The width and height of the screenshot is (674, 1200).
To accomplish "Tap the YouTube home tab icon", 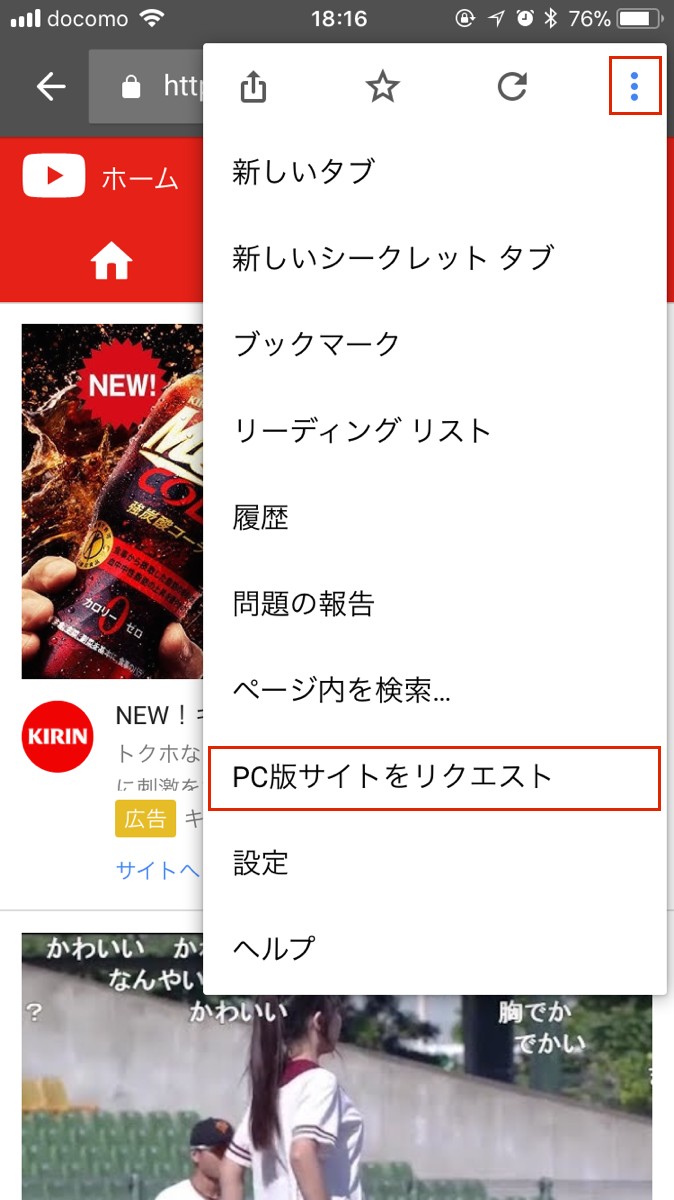I will pos(111,263).
